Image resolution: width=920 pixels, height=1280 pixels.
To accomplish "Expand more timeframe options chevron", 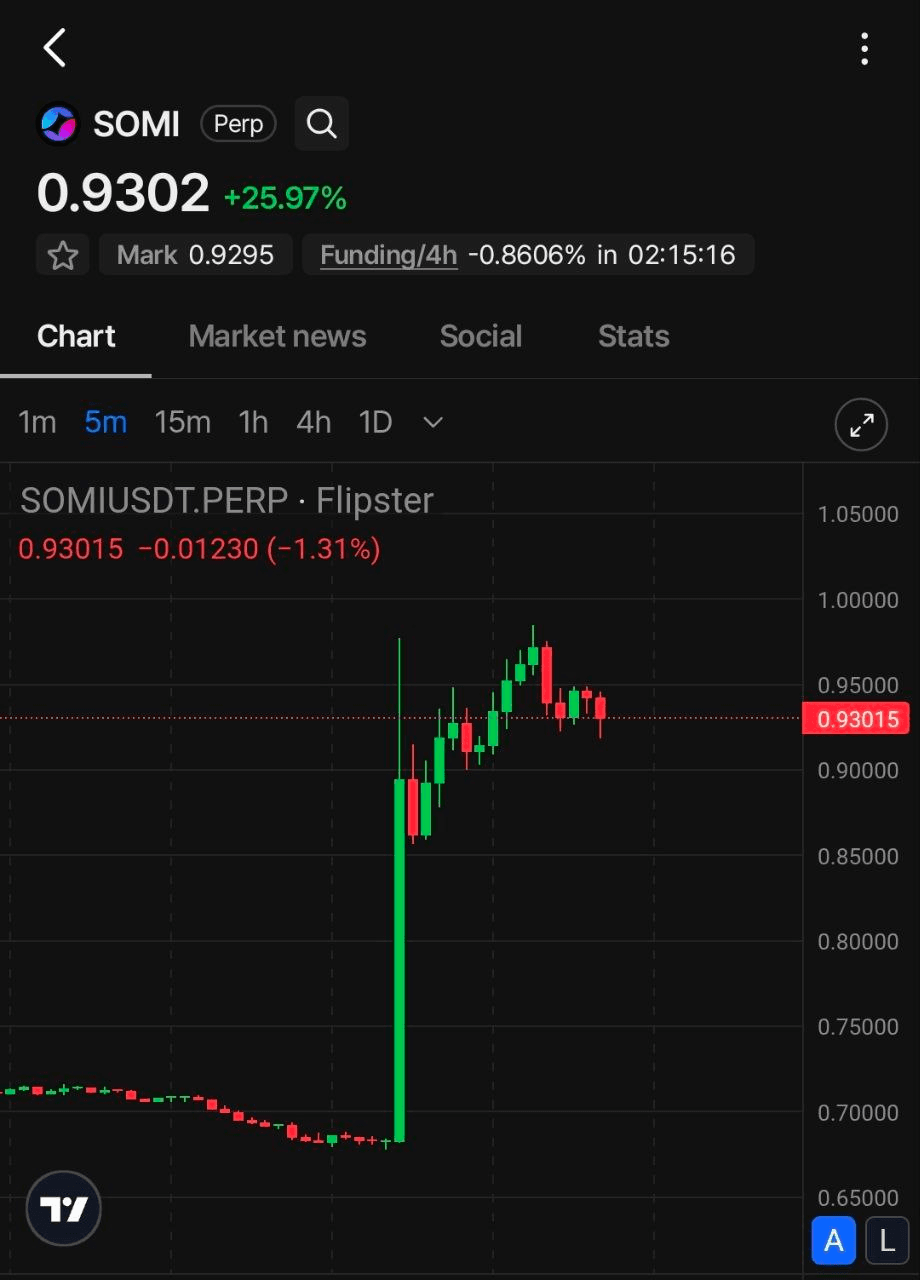I will coord(433,422).
